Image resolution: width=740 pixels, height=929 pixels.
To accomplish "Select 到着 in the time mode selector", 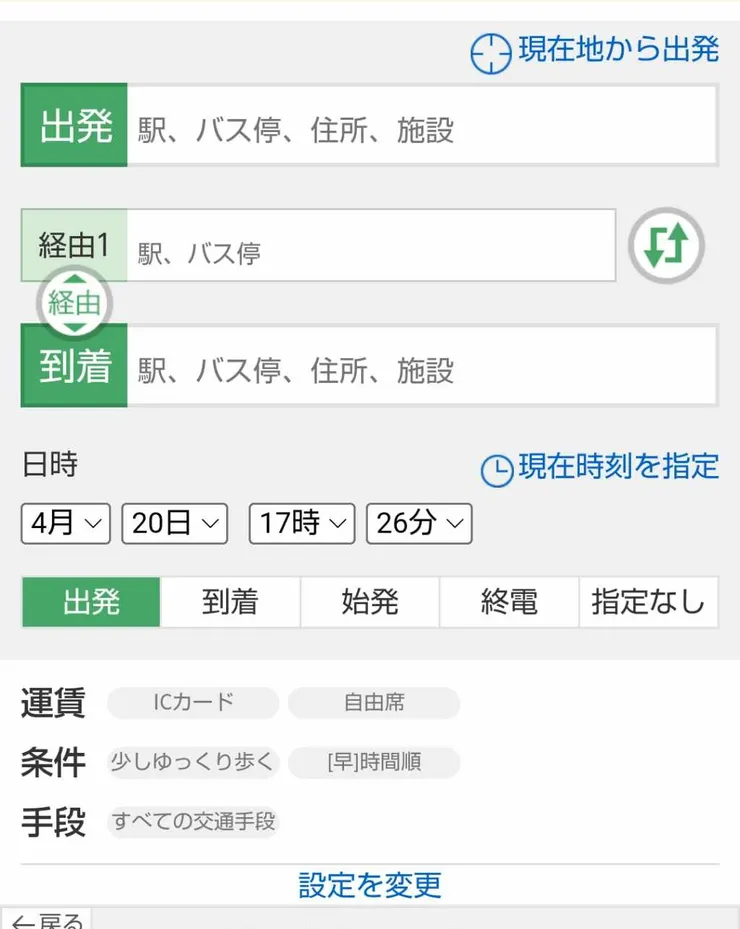I will pos(230,600).
